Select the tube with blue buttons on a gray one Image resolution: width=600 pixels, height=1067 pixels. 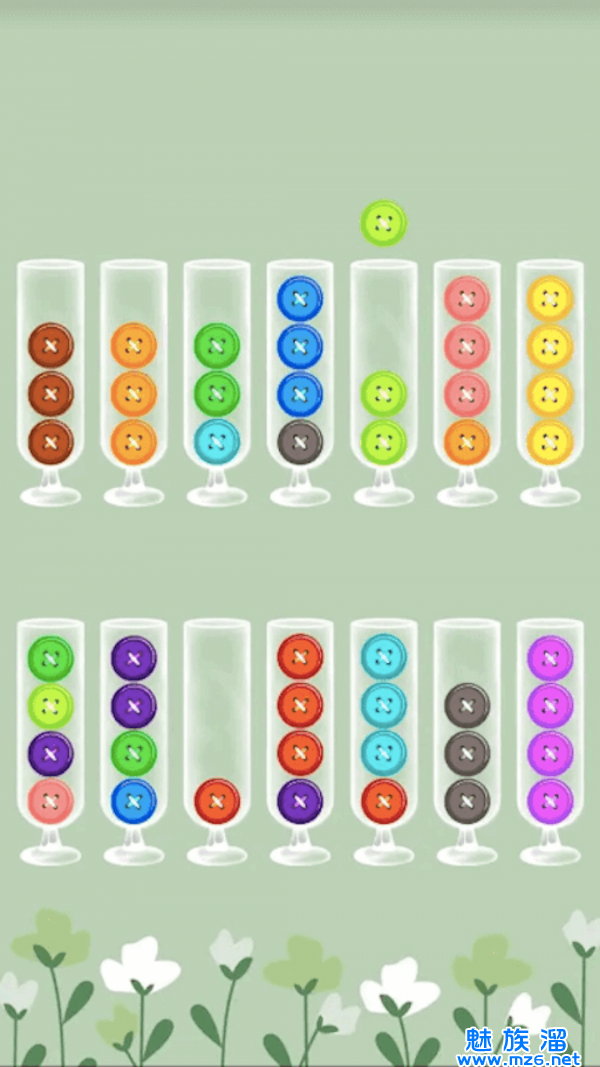(x=300, y=380)
